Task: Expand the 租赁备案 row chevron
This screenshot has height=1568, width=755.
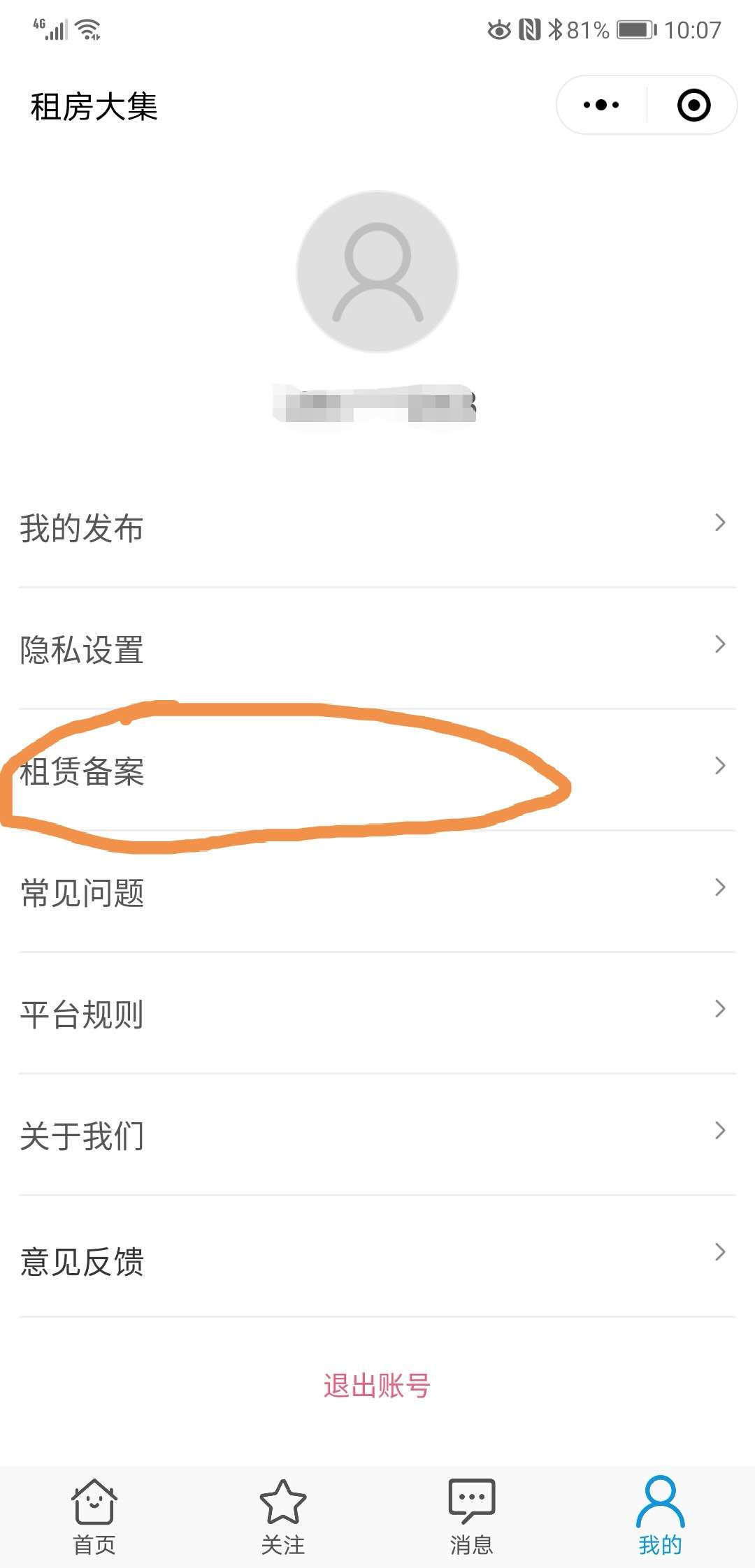Action: (x=721, y=766)
